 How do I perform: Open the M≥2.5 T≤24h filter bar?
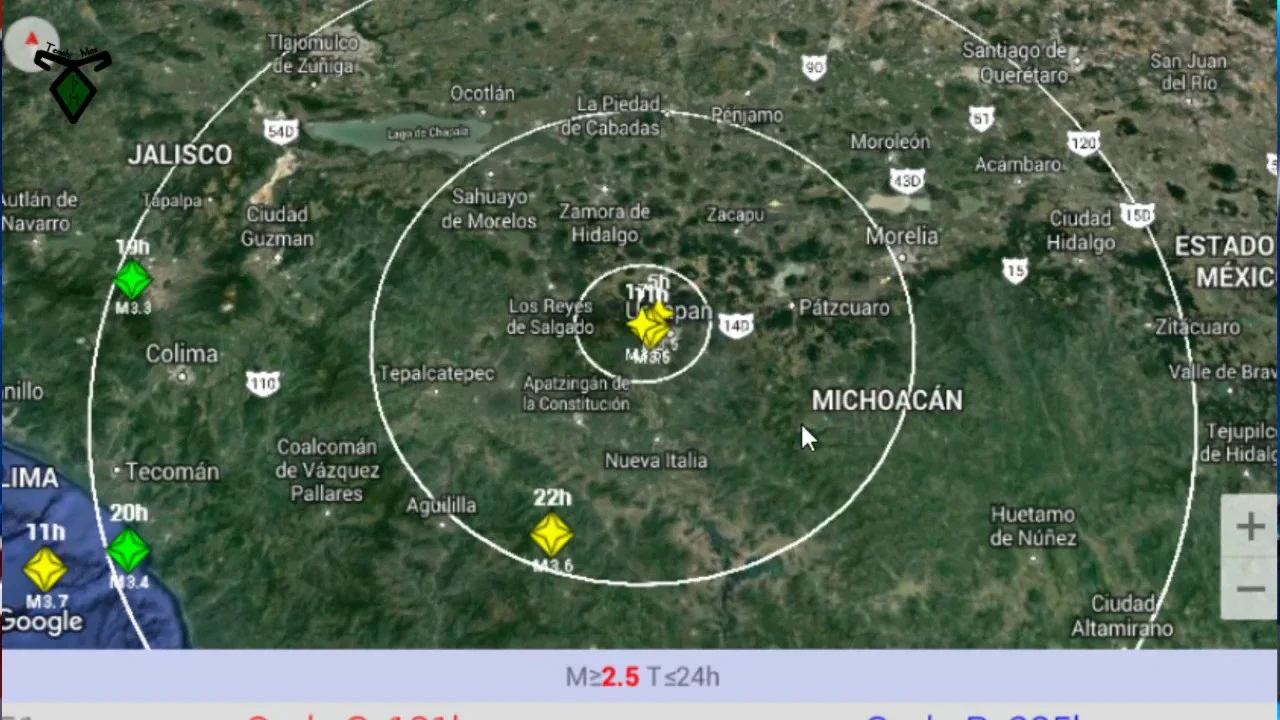(x=640, y=677)
